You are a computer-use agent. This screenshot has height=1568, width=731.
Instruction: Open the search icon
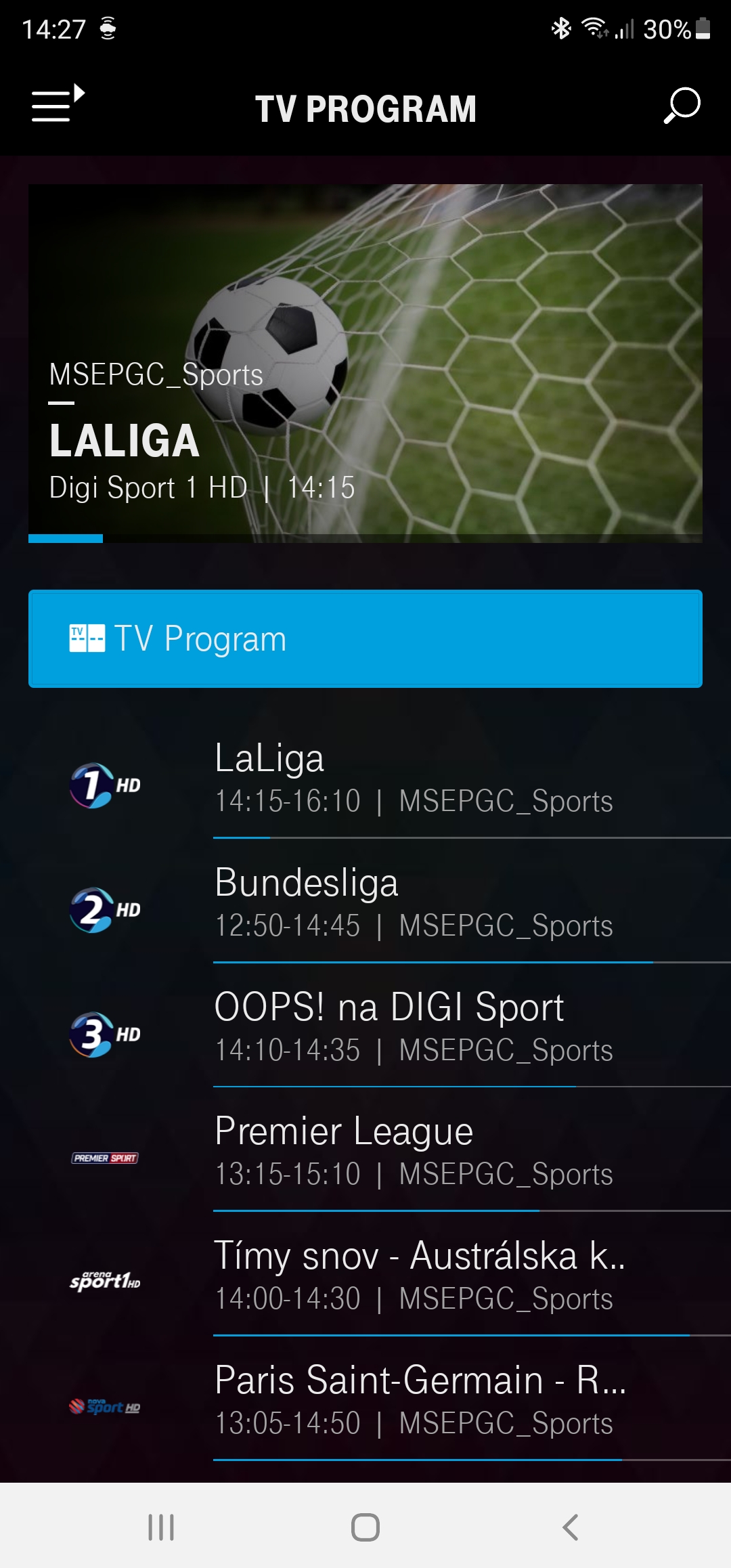tap(681, 106)
